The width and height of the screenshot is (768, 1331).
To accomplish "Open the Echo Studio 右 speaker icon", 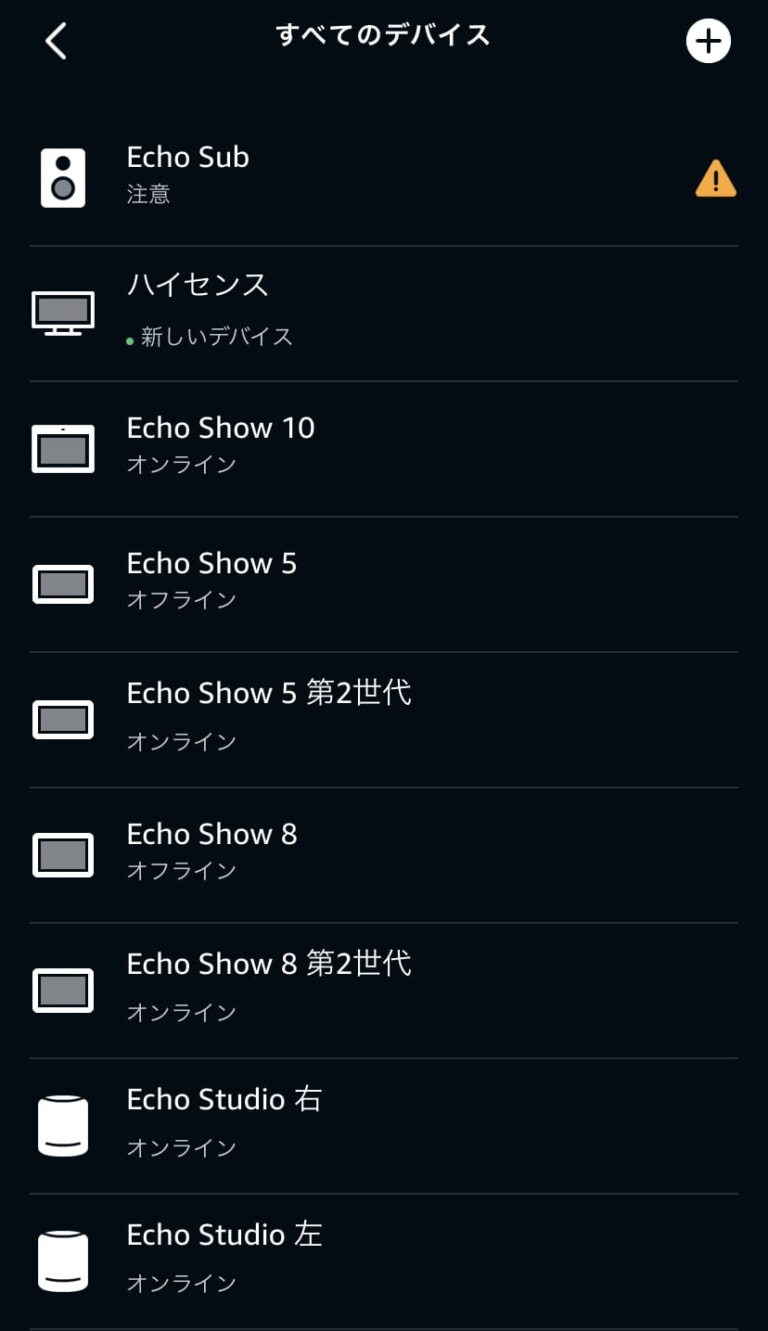I will tap(63, 1124).
